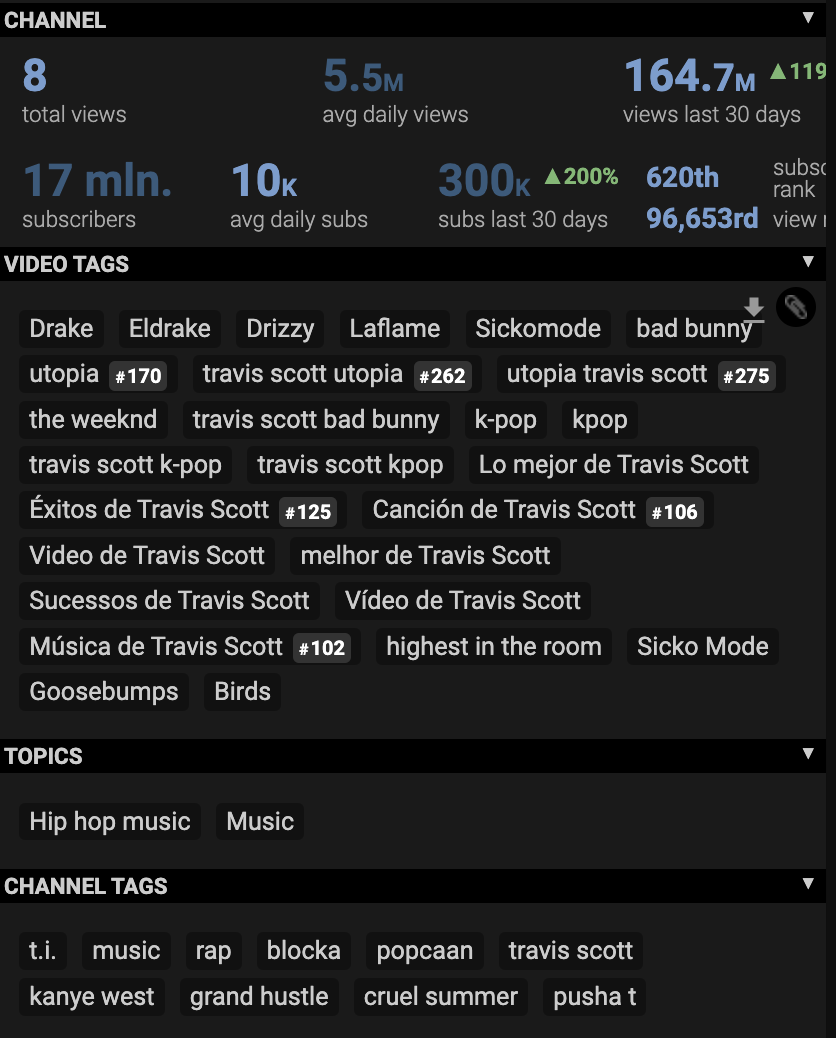Collapse the CHANNEL section arrow
836x1038 pixels.
[x=808, y=18]
